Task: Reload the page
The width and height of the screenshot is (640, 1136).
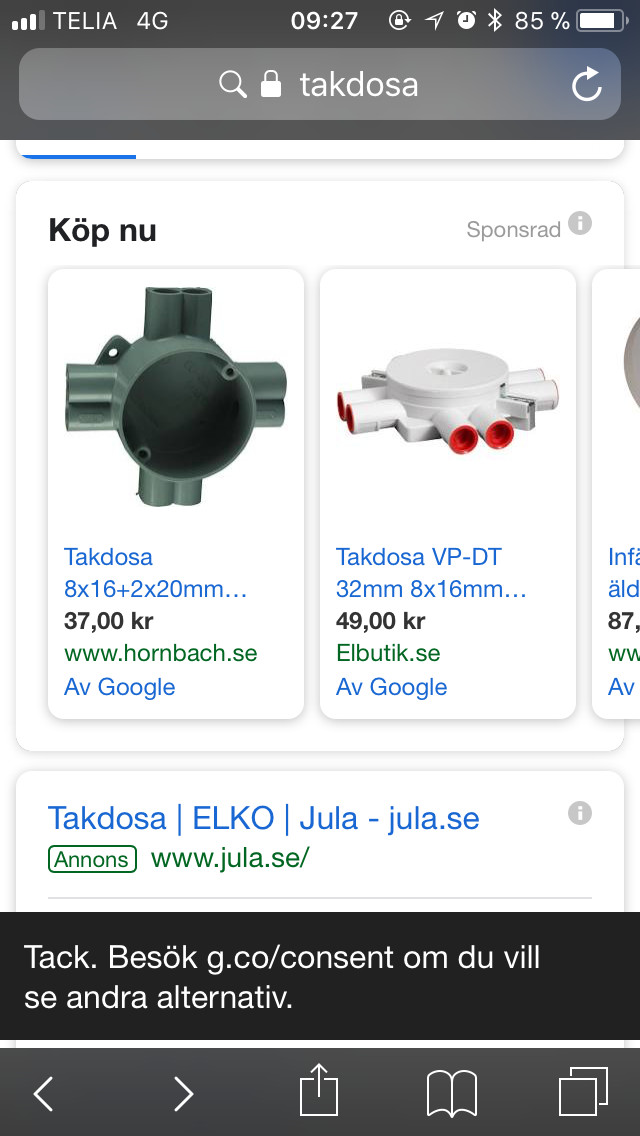Action: click(x=587, y=85)
